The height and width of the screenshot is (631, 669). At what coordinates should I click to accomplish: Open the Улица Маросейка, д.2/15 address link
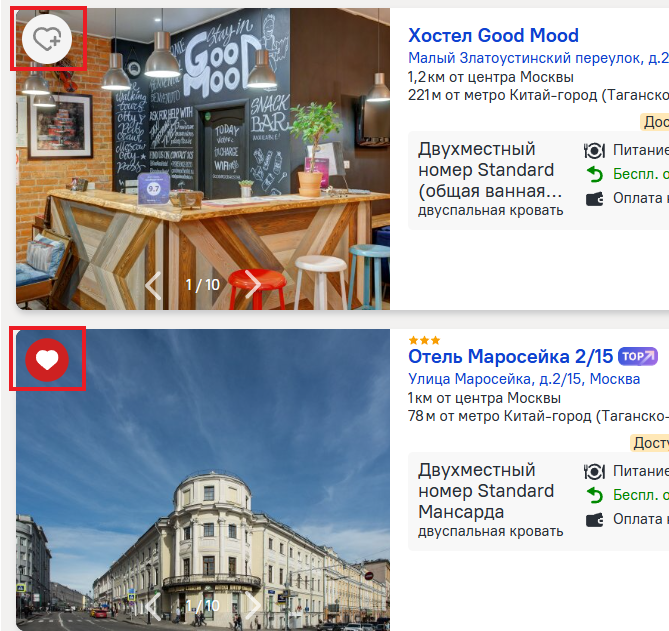point(524,379)
